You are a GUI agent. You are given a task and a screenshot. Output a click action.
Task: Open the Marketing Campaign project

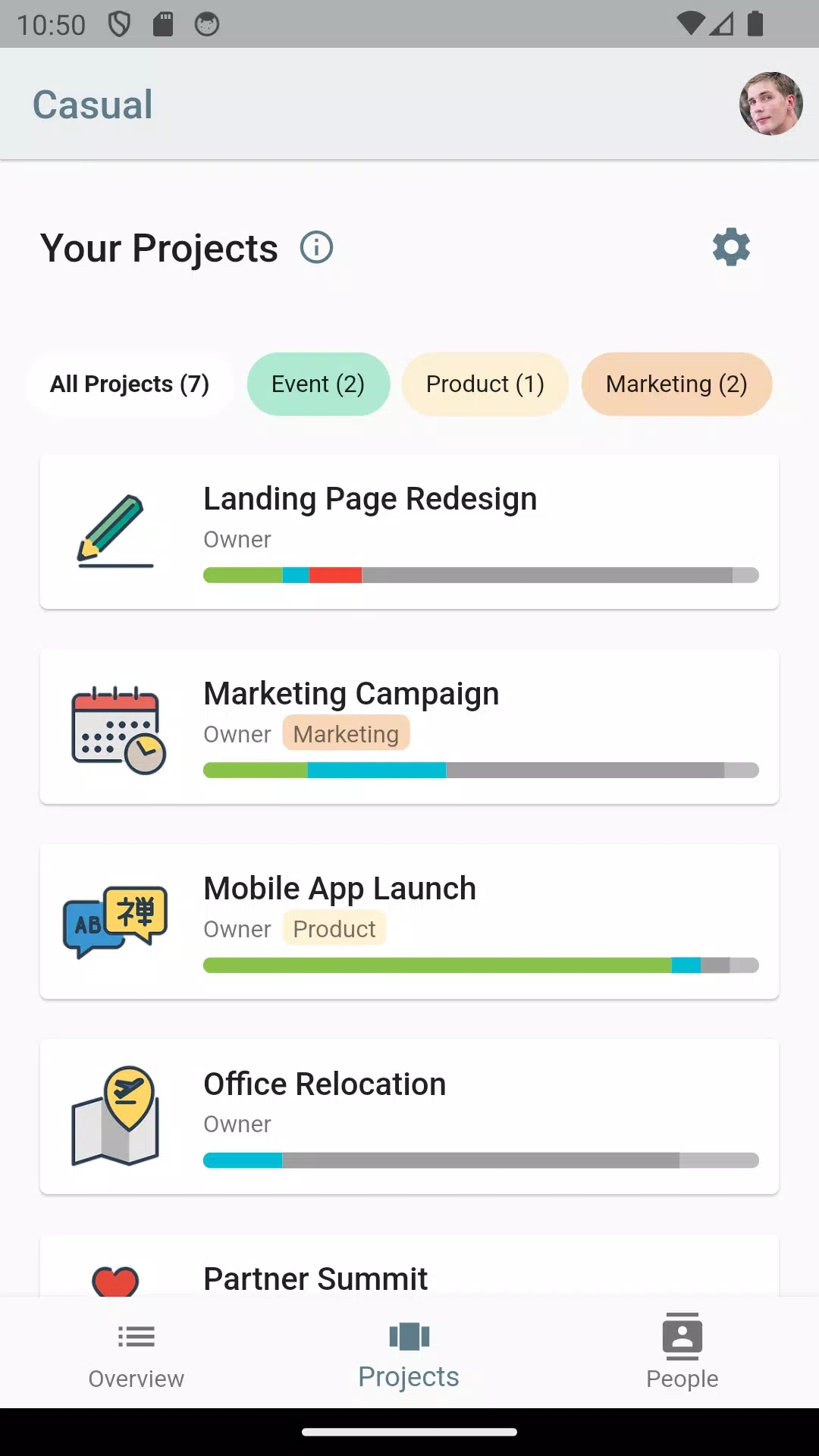tap(409, 726)
